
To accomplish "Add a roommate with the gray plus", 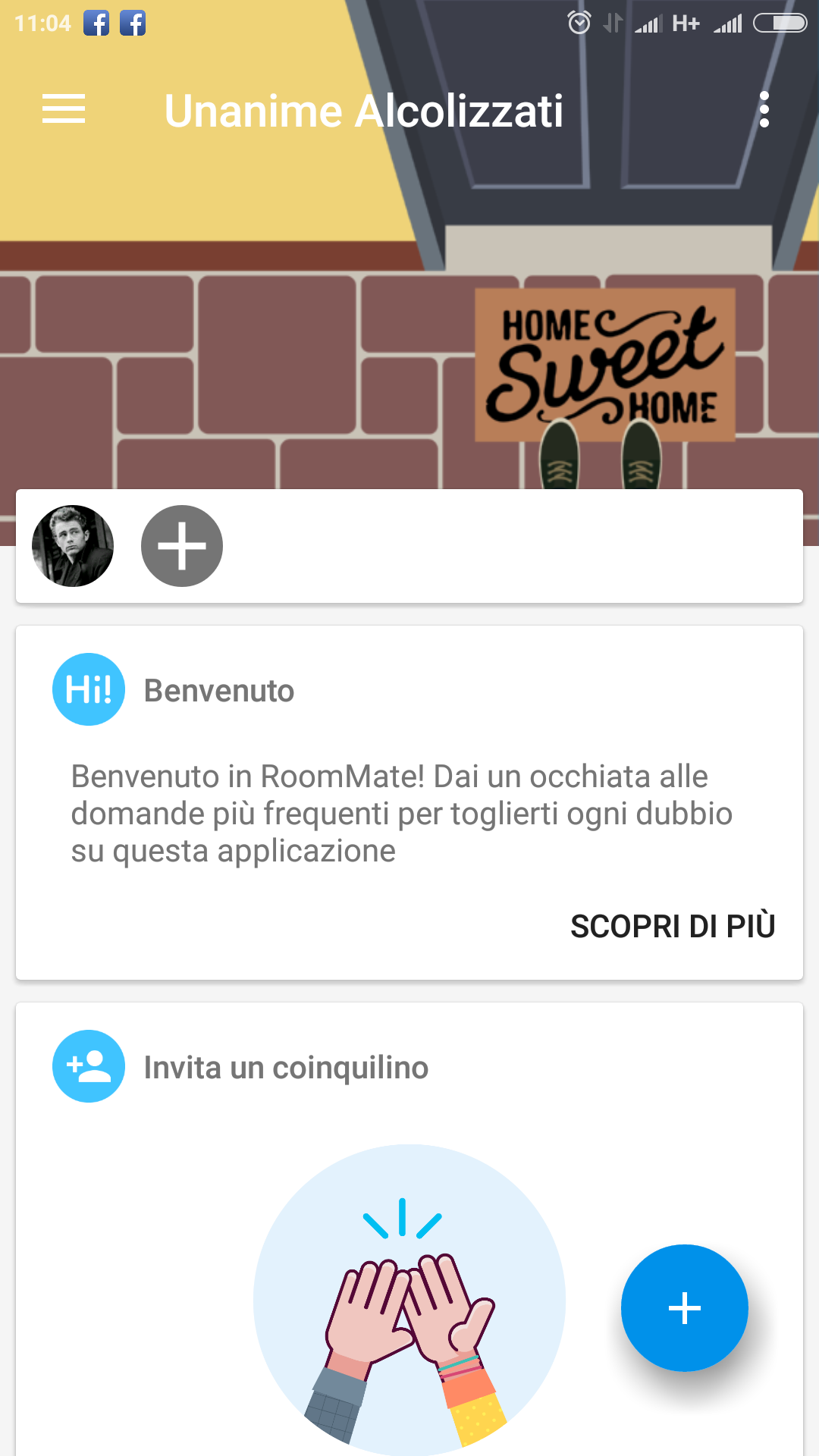I will [182, 546].
